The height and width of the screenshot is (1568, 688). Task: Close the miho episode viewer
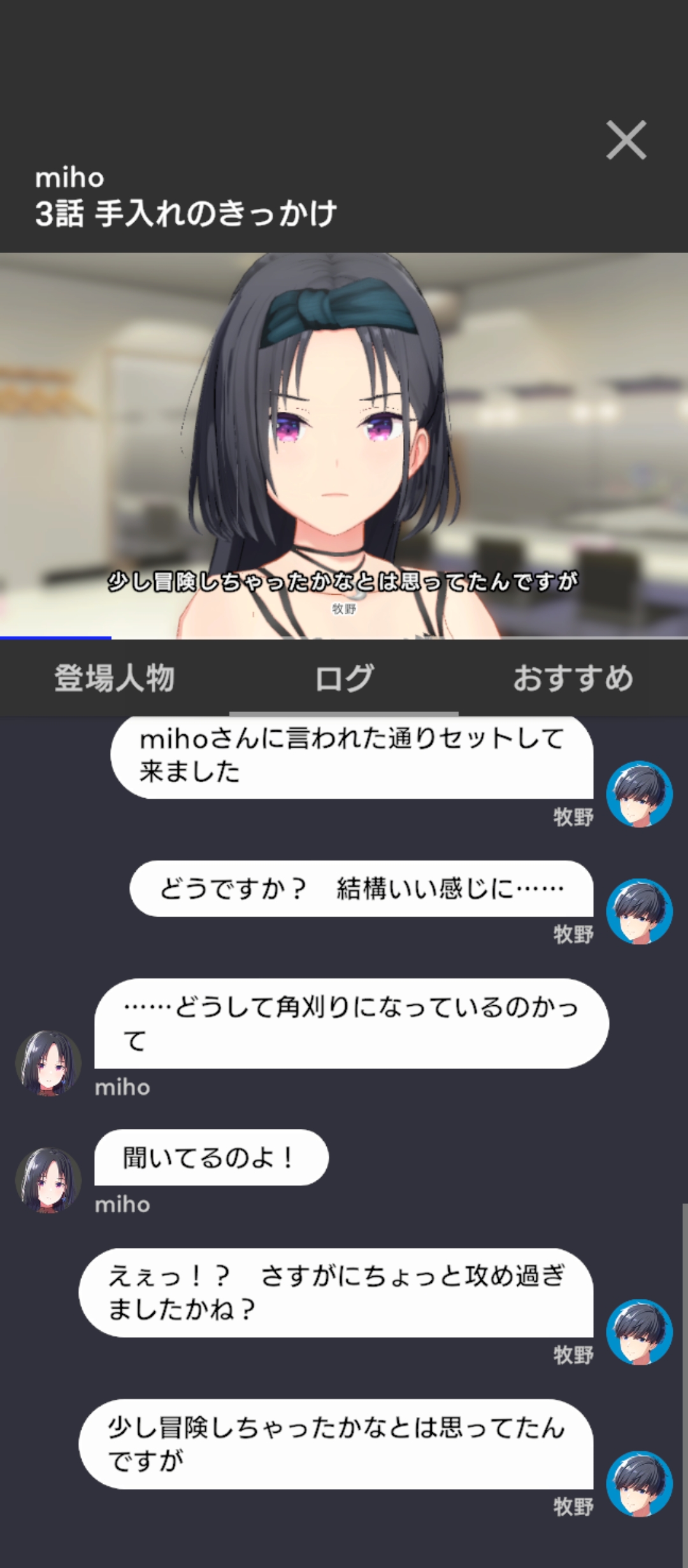coord(626,140)
